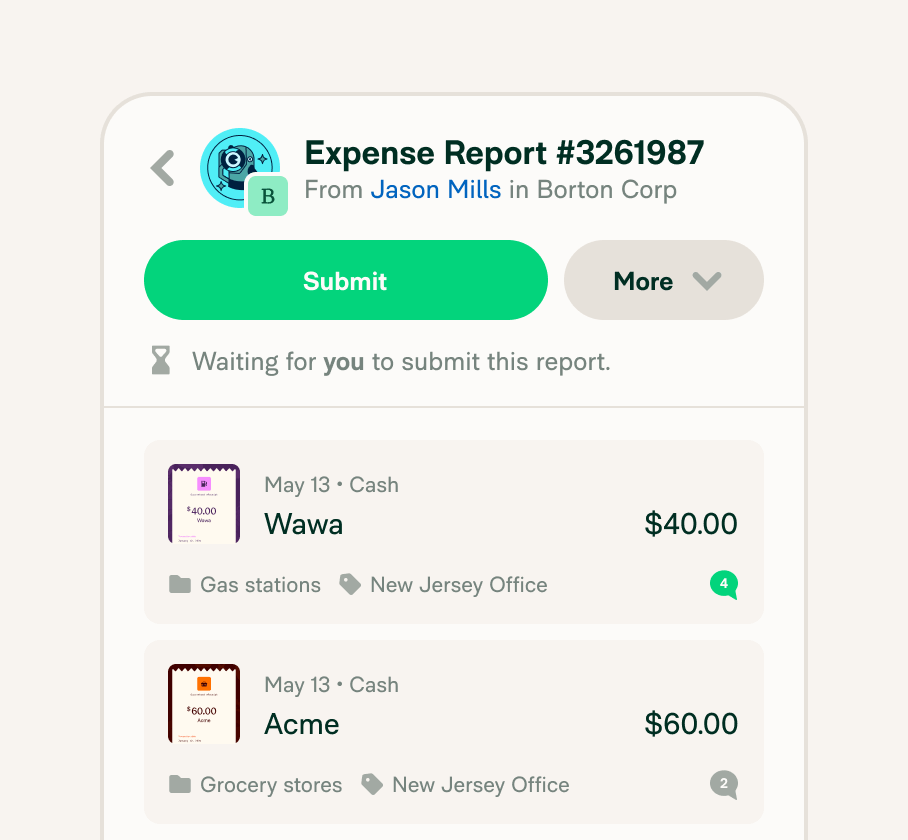View the Wawa receipt image
This screenshot has height=840, width=908.
[204, 504]
